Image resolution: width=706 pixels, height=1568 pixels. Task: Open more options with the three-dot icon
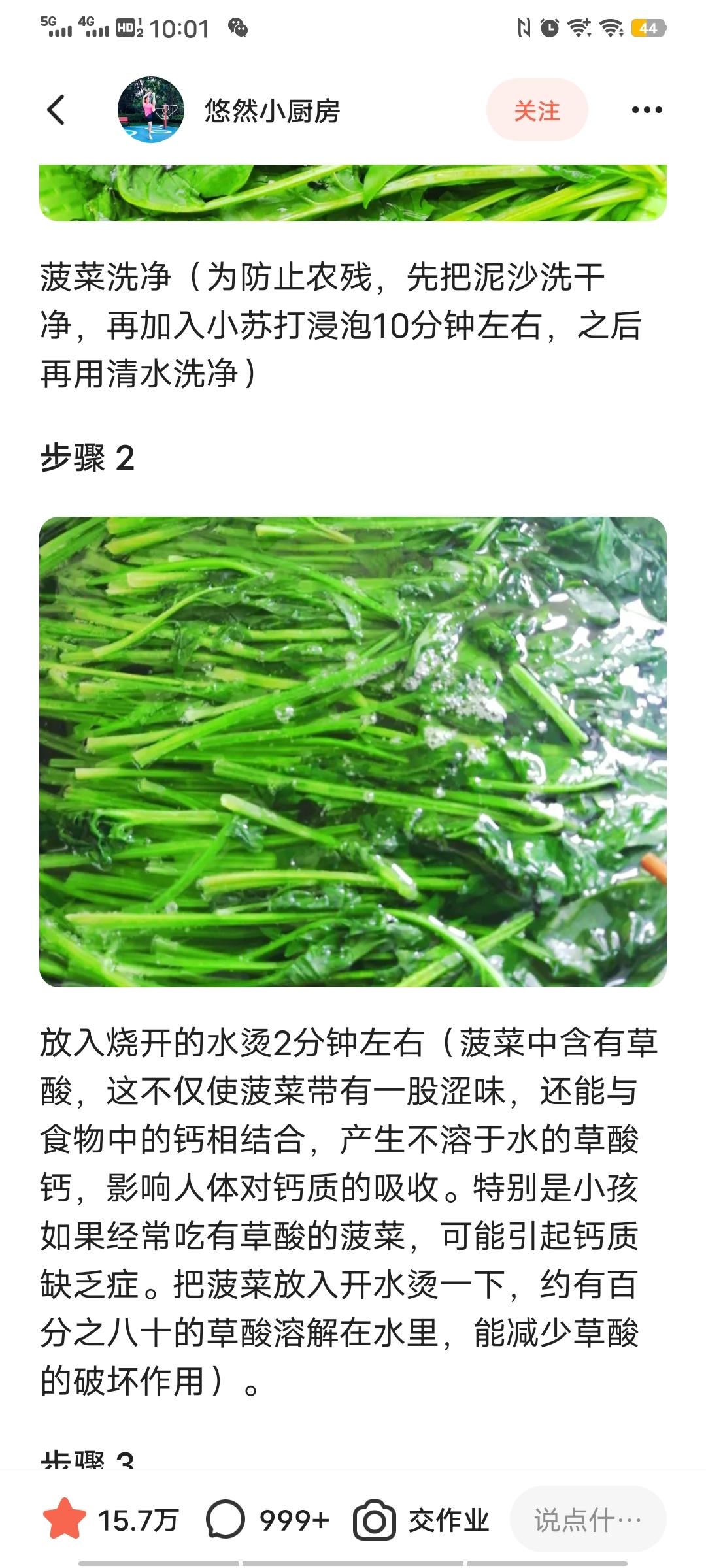pyautogui.click(x=647, y=110)
